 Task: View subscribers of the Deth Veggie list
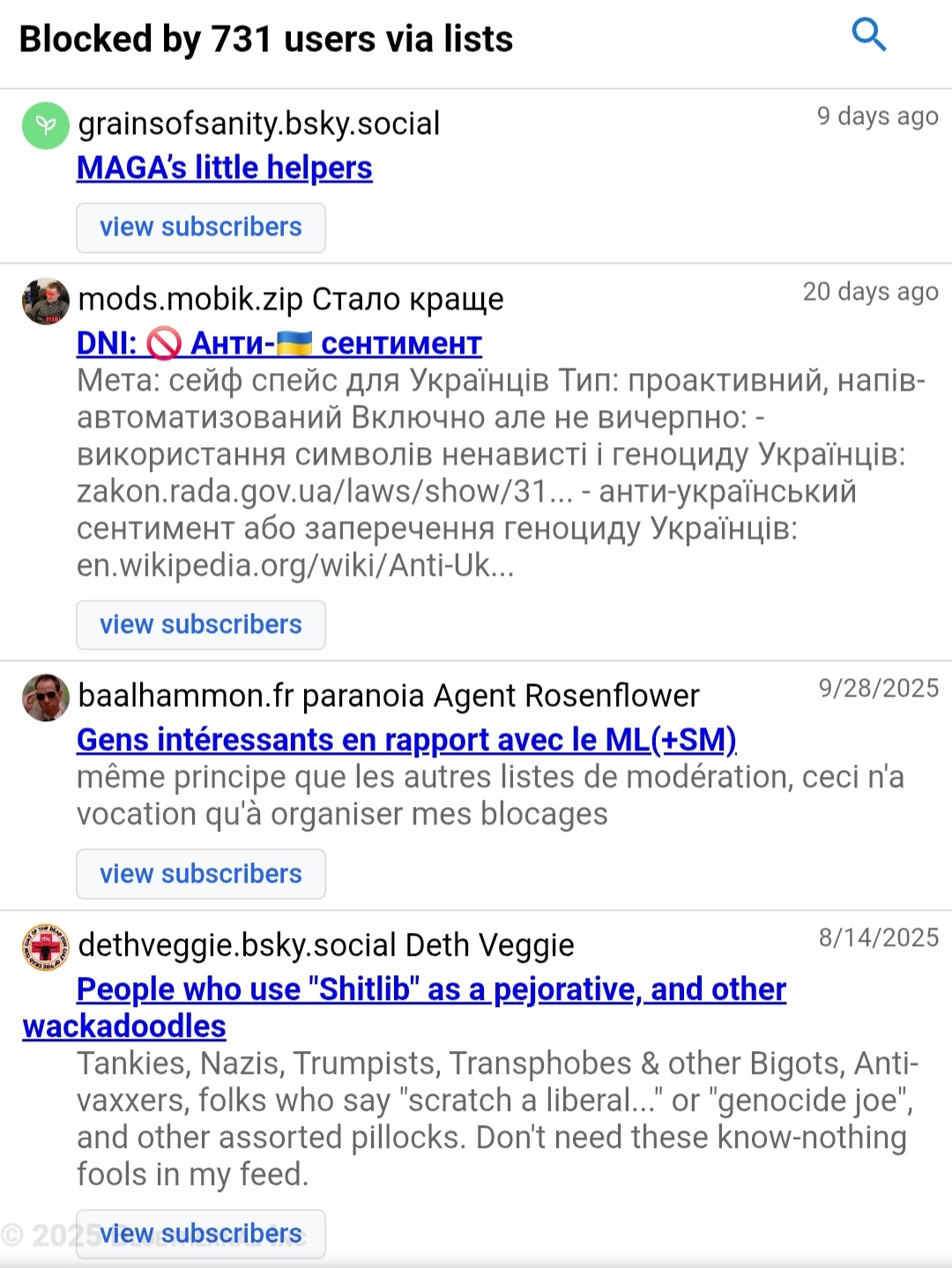tap(201, 1234)
